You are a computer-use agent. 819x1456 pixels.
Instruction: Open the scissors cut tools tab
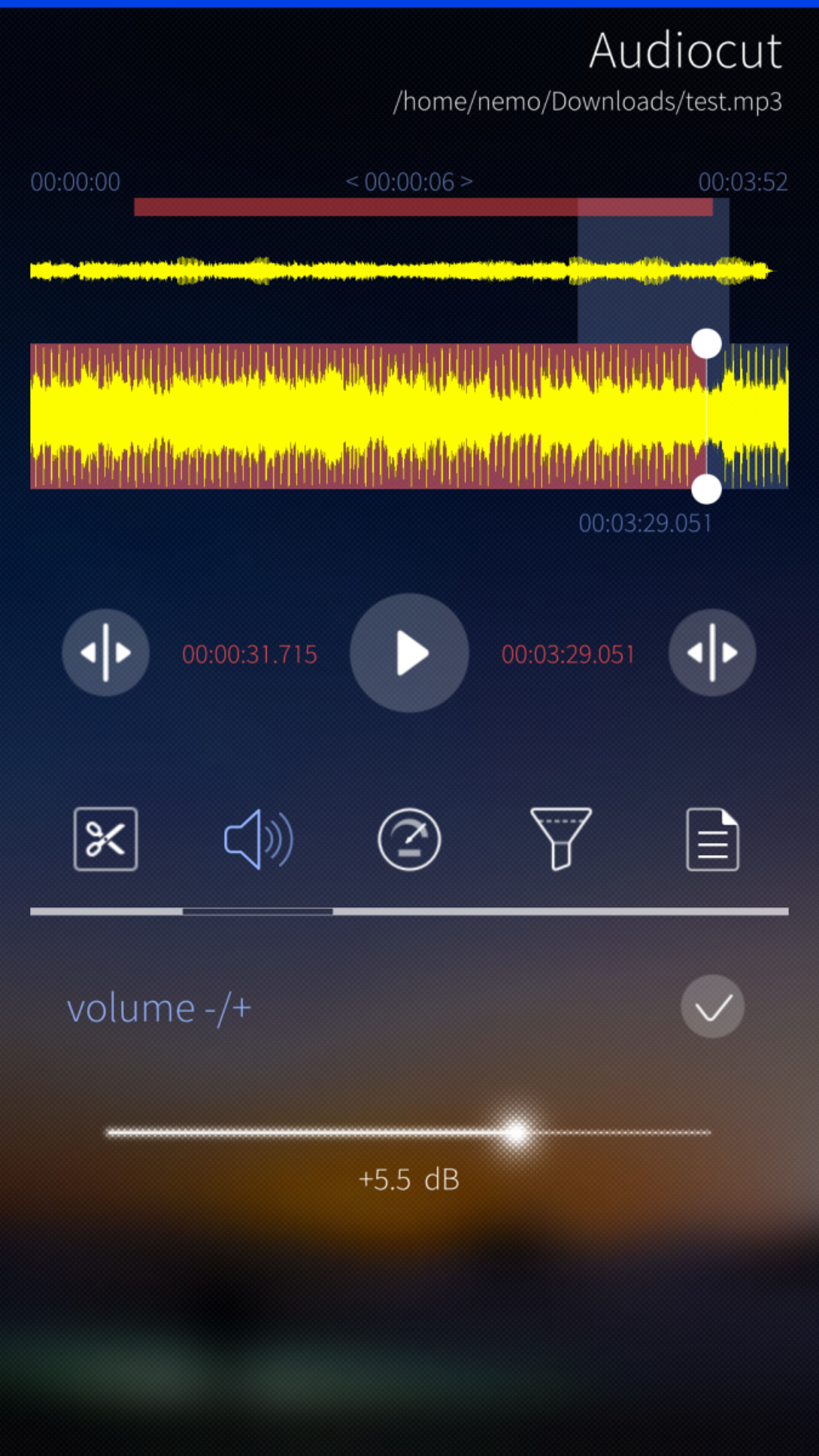pos(106,839)
